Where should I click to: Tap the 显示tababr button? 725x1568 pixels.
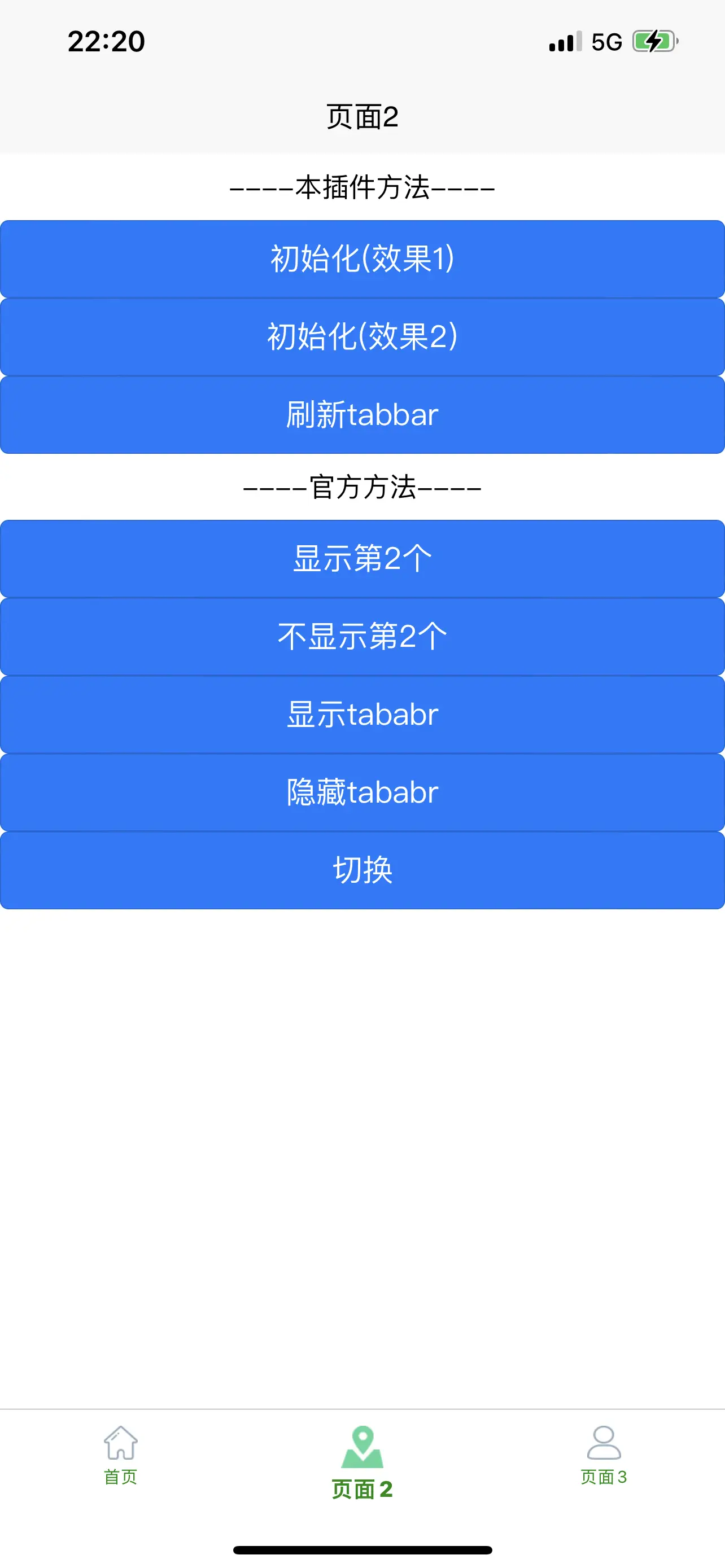coord(362,714)
